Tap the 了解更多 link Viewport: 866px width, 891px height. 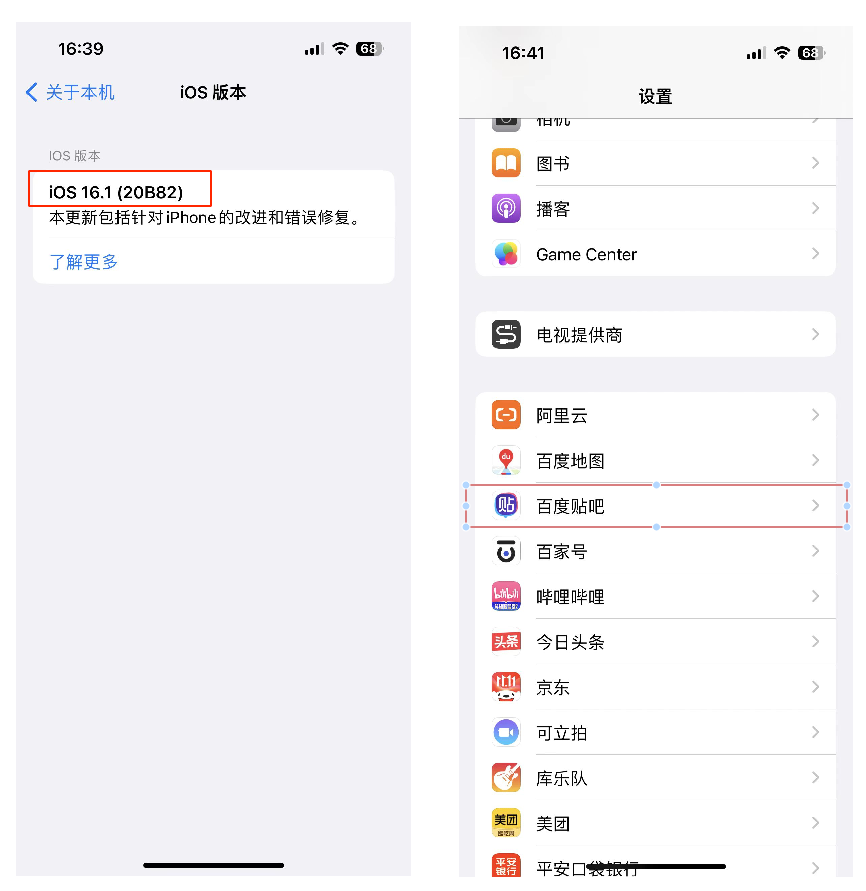point(84,262)
